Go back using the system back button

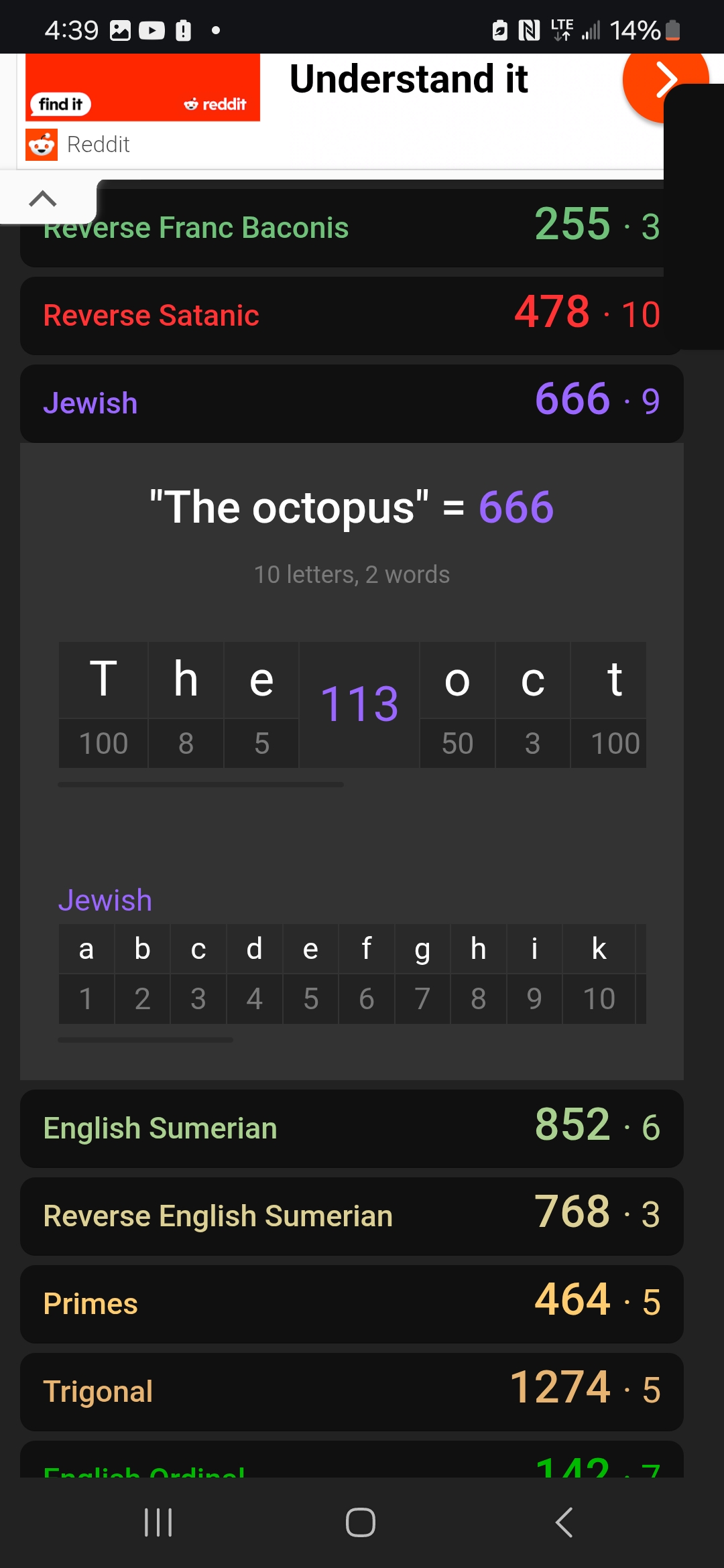(564, 1522)
